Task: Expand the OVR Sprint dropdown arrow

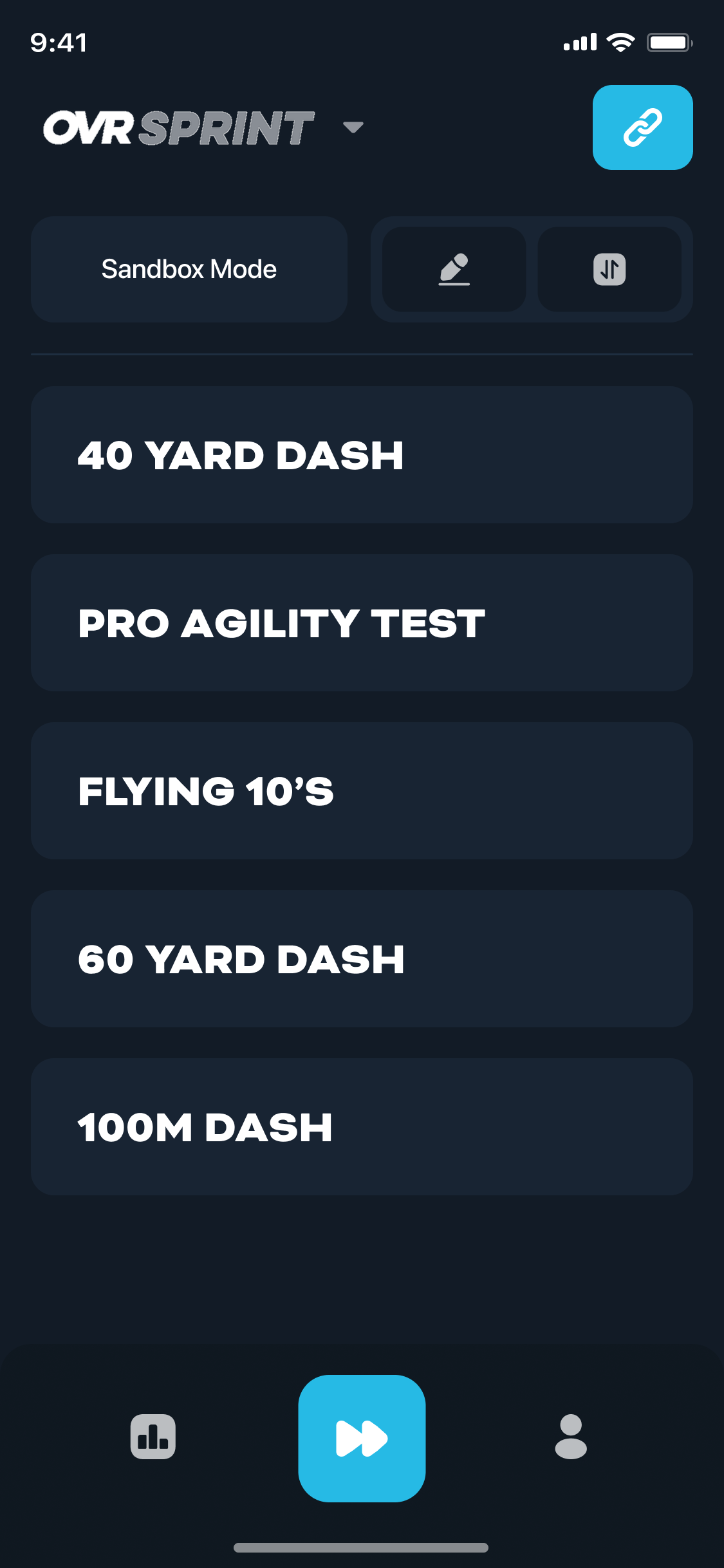Action: click(353, 127)
